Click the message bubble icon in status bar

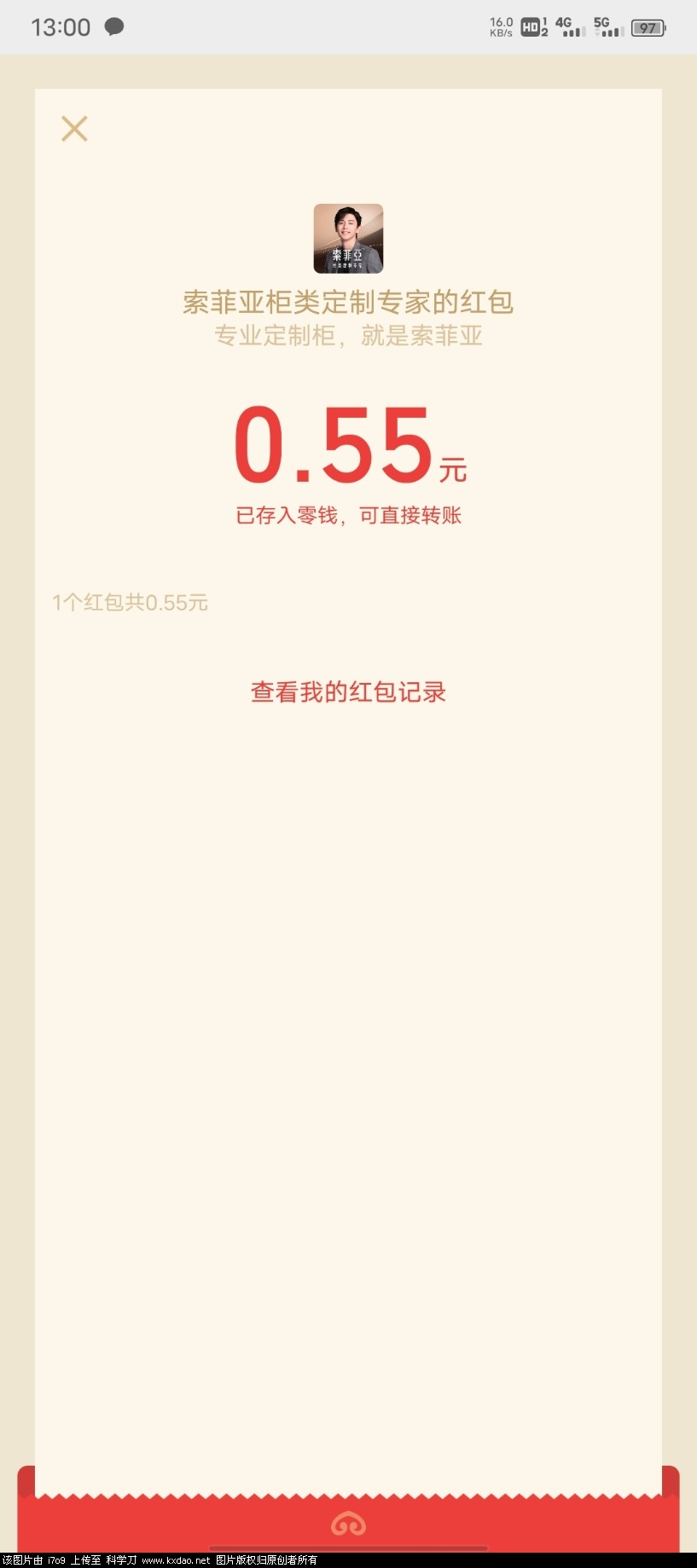click(x=115, y=26)
